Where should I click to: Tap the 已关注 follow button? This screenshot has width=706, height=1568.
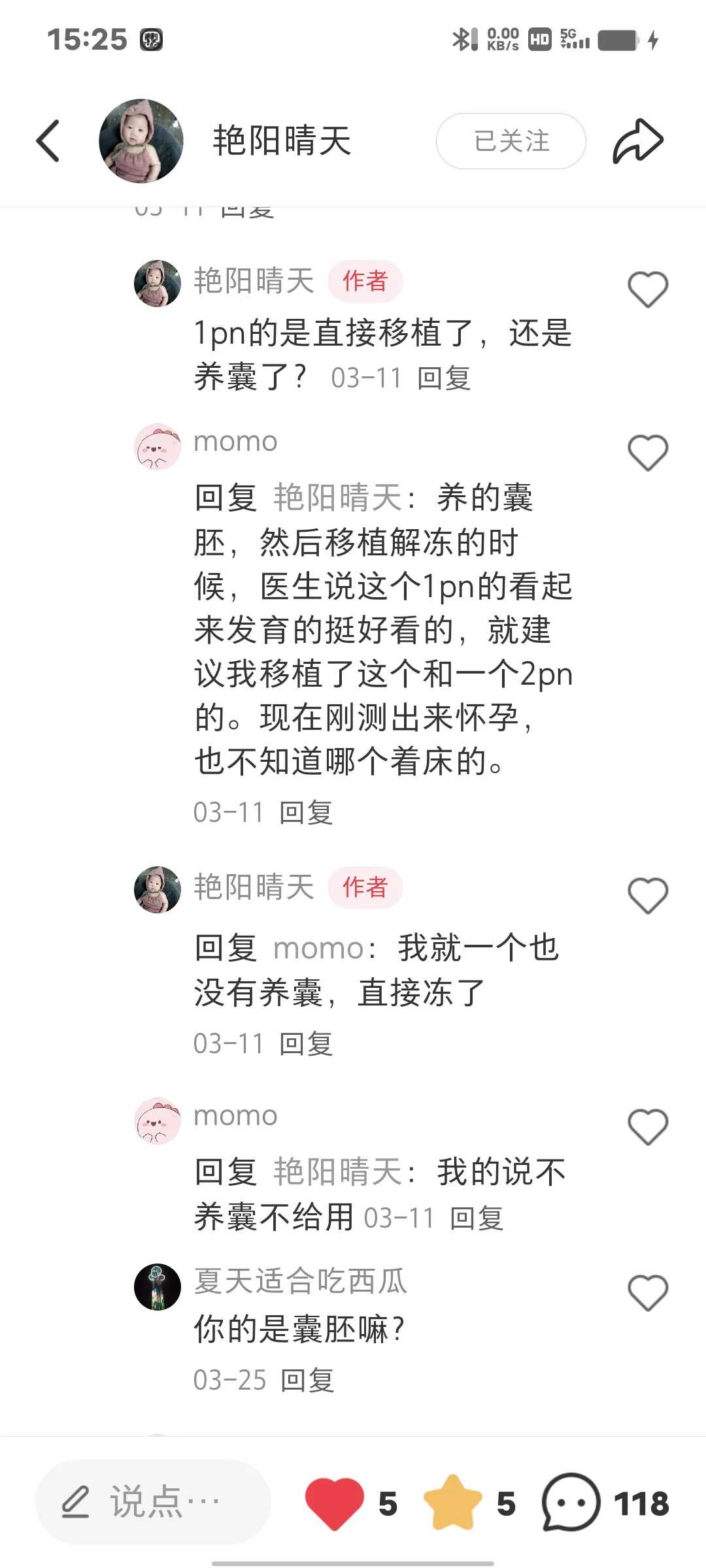click(511, 141)
